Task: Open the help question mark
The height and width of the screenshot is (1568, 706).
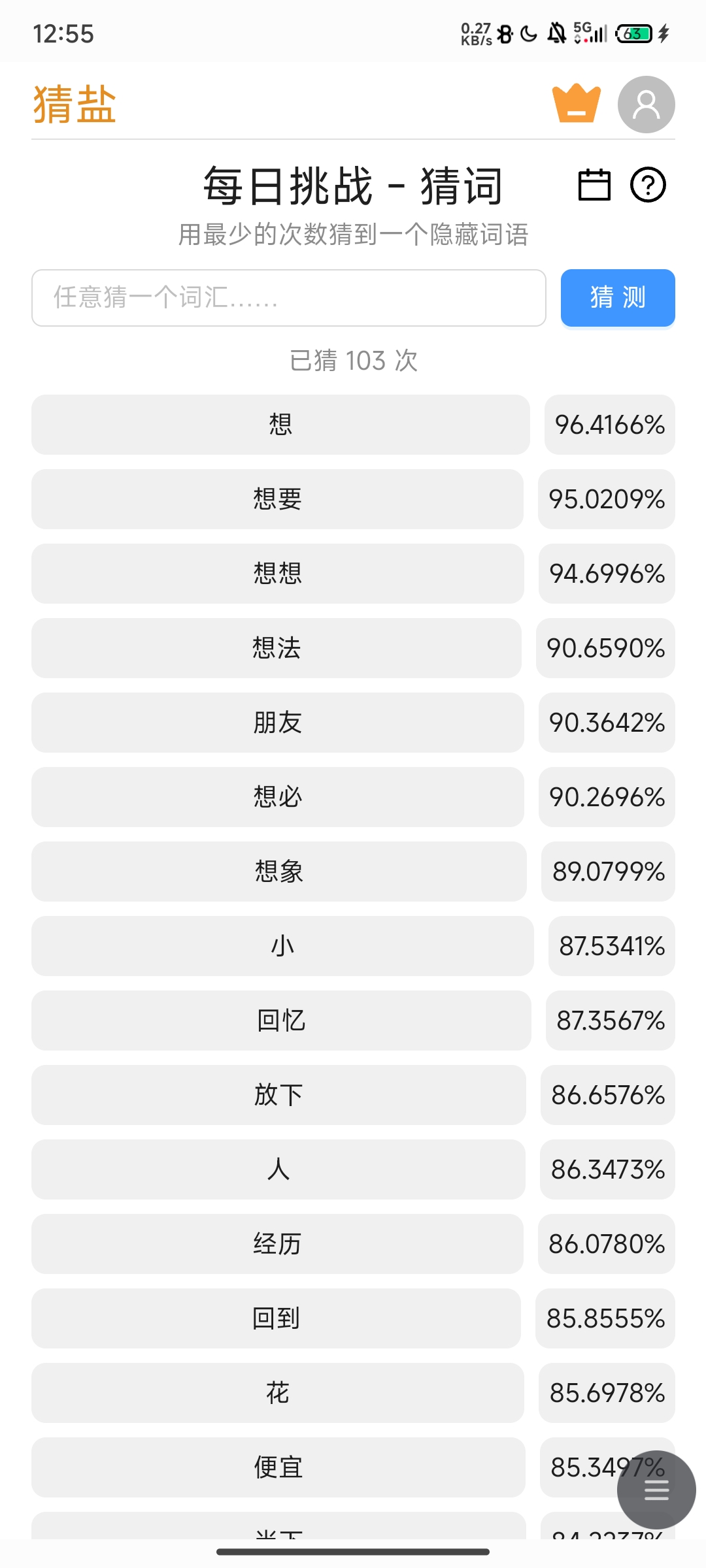Action: coord(648,185)
